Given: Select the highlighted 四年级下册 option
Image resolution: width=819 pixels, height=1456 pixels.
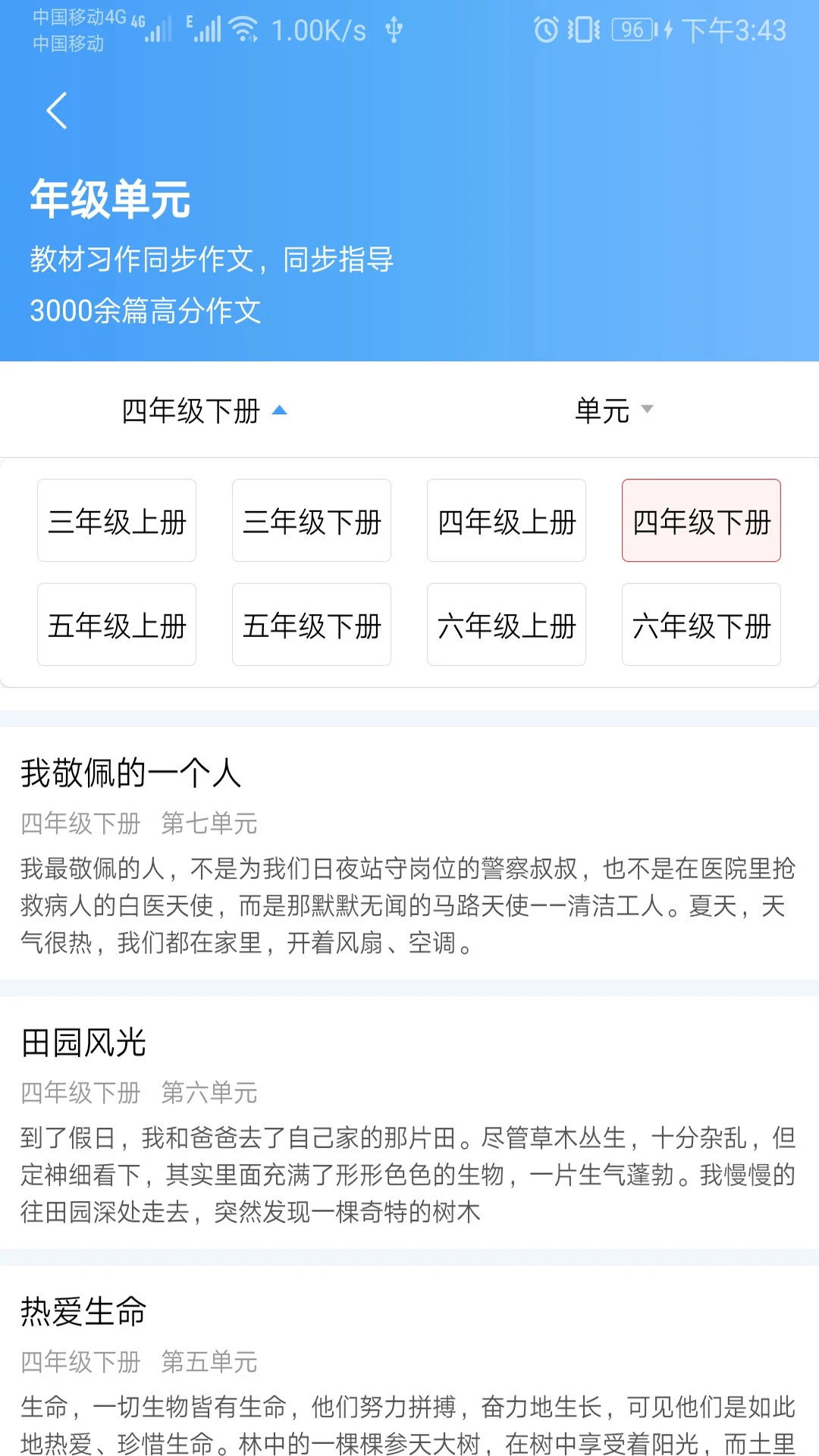Looking at the screenshot, I should tap(701, 521).
